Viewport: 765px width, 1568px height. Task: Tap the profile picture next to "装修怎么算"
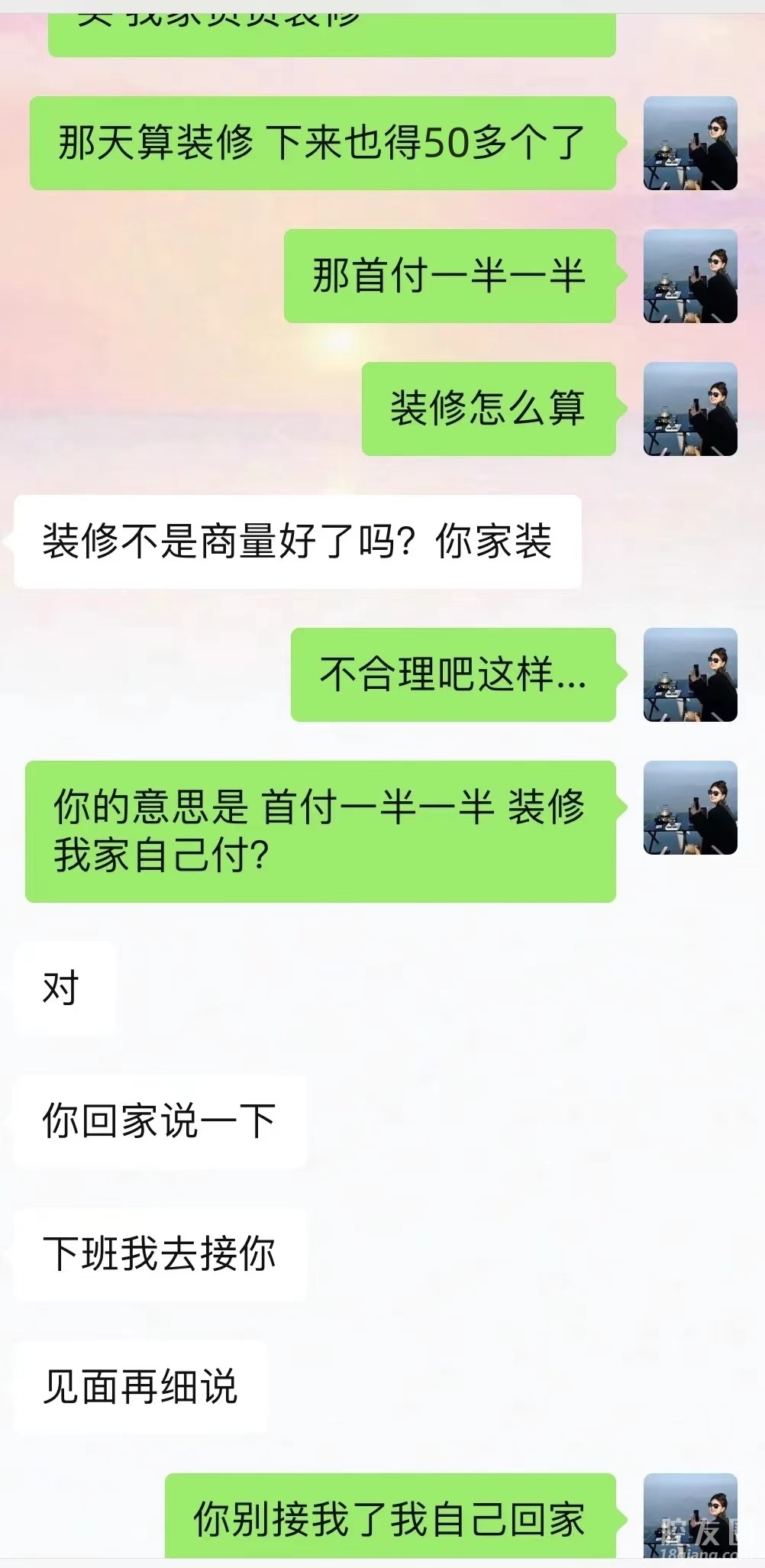coord(690,409)
